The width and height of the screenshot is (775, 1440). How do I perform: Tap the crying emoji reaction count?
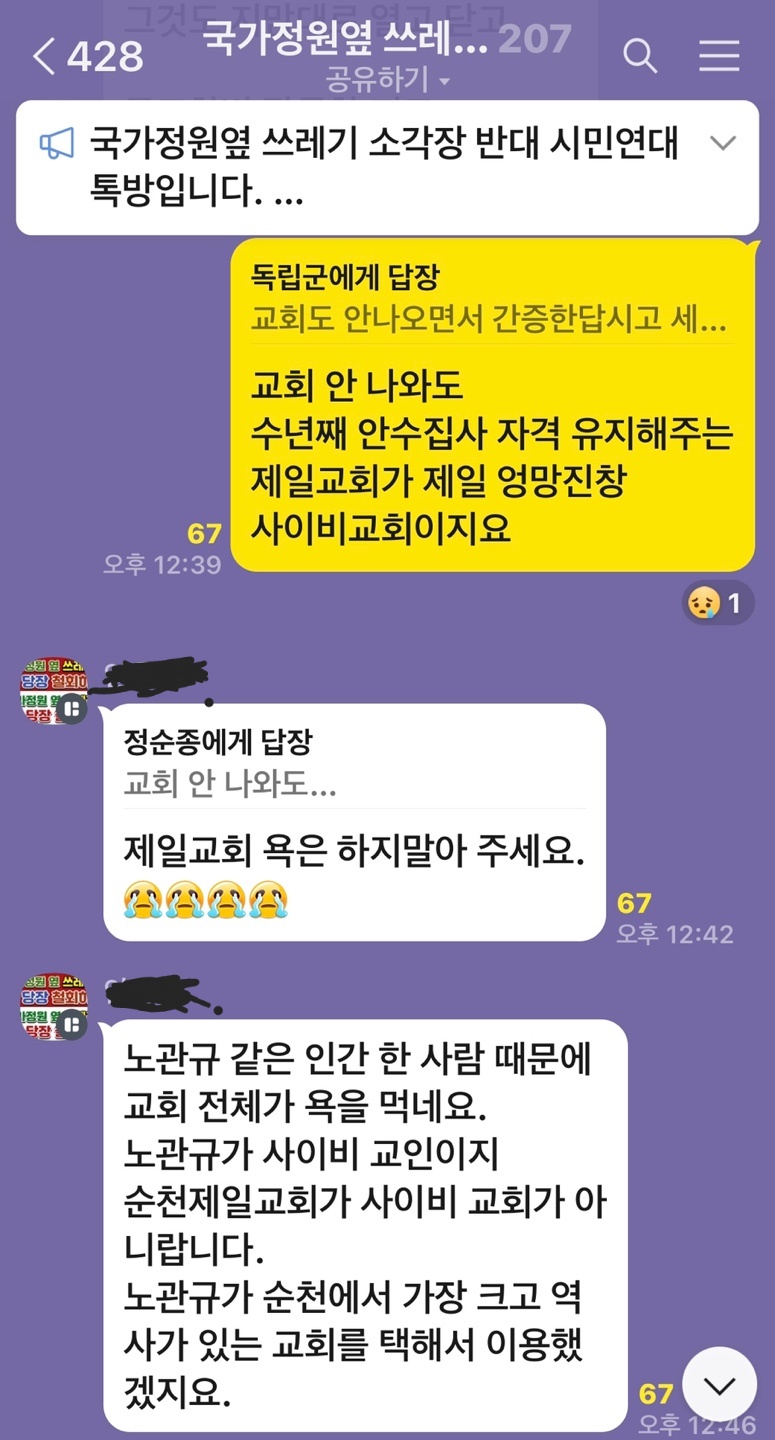pos(718,603)
